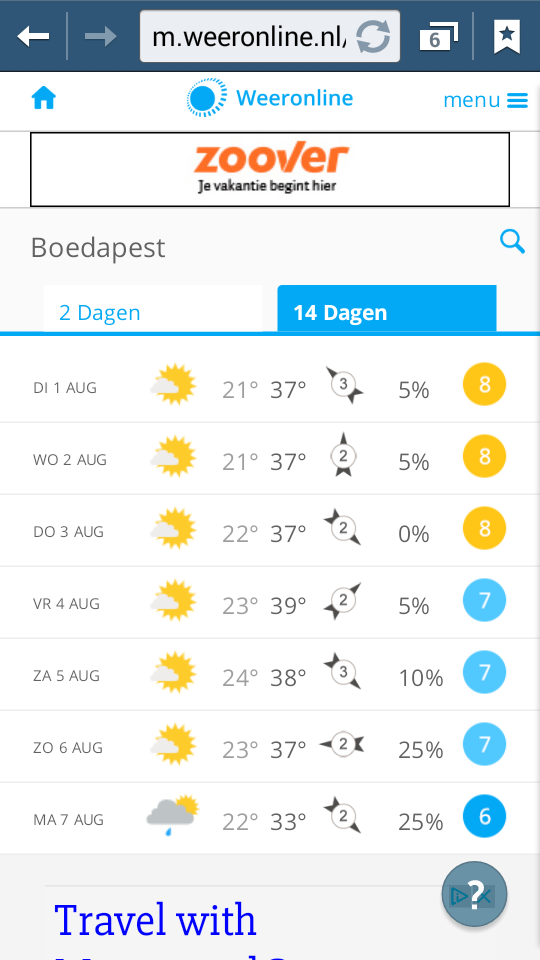Open the browser tabs switcher
This screenshot has width=540, height=960.
[438, 37]
